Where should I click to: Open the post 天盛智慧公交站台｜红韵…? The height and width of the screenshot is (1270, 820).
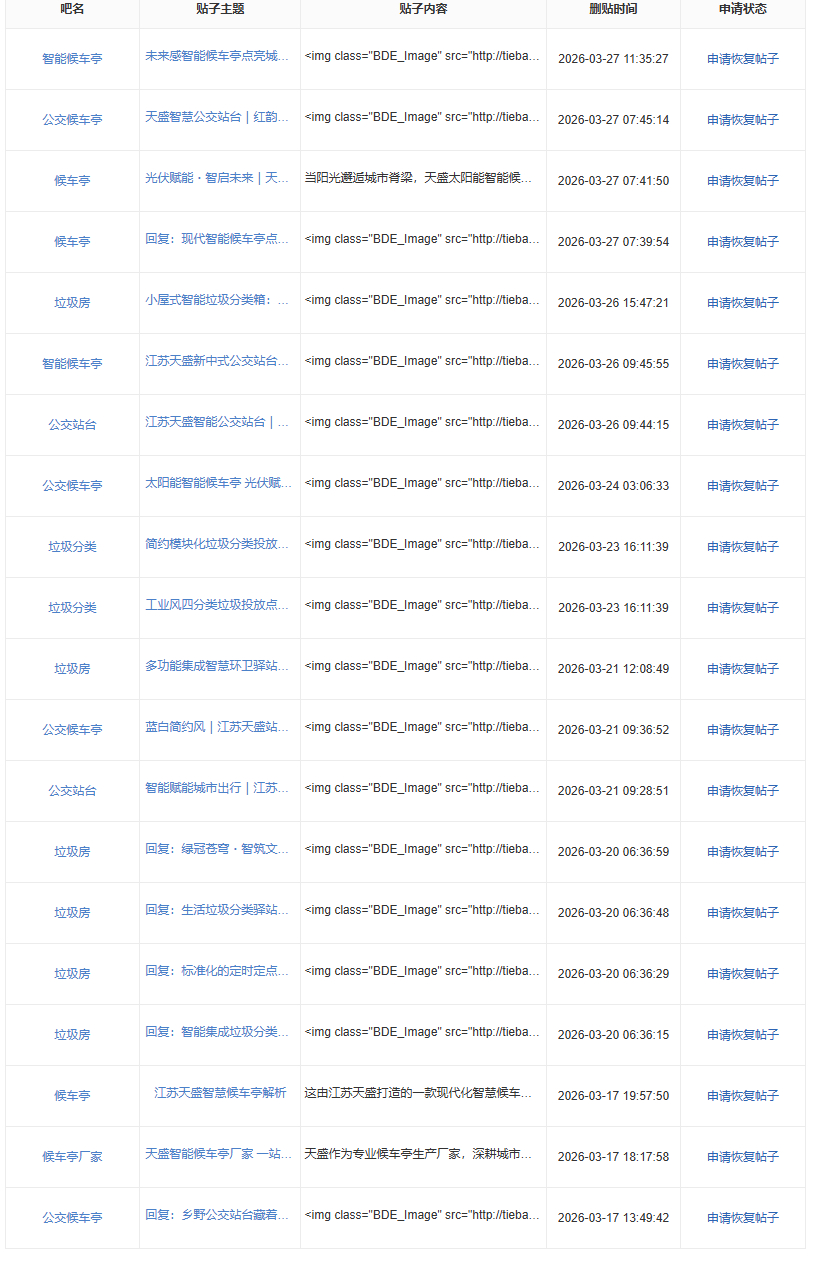click(x=219, y=117)
